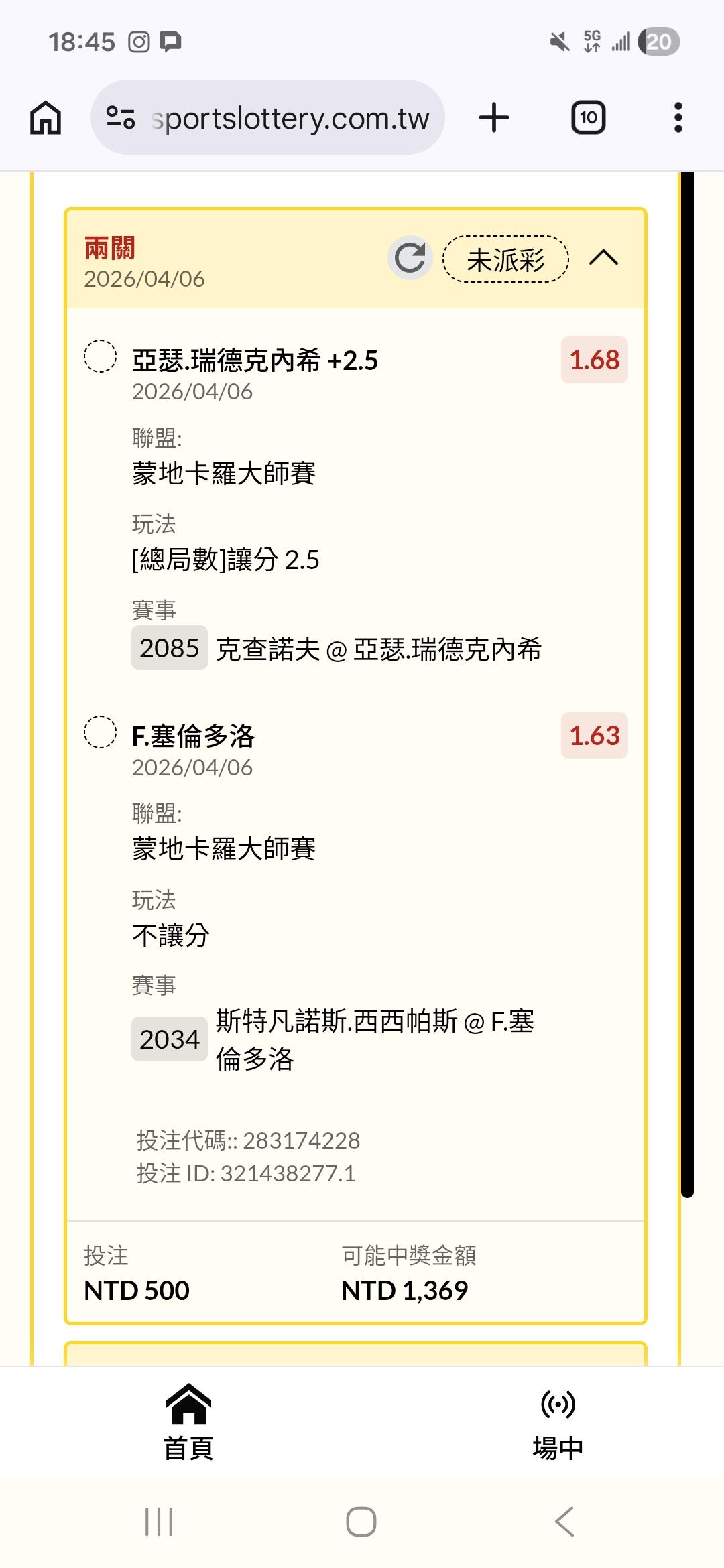The image size is (724, 1568).
Task: Open the browser overflow menu
Action: coord(678,118)
